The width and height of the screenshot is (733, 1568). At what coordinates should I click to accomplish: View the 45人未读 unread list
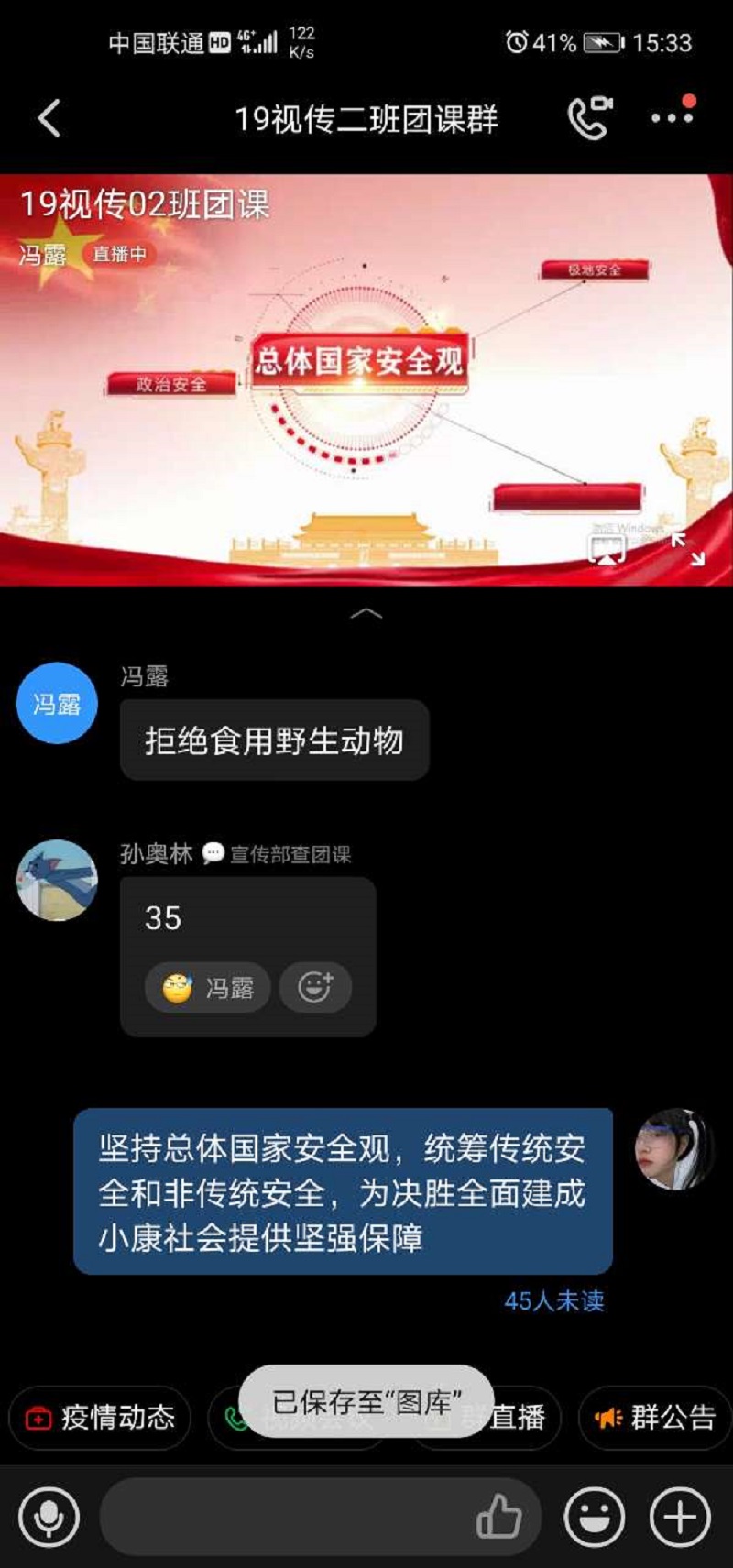pyautogui.click(x=554, y=1301)
